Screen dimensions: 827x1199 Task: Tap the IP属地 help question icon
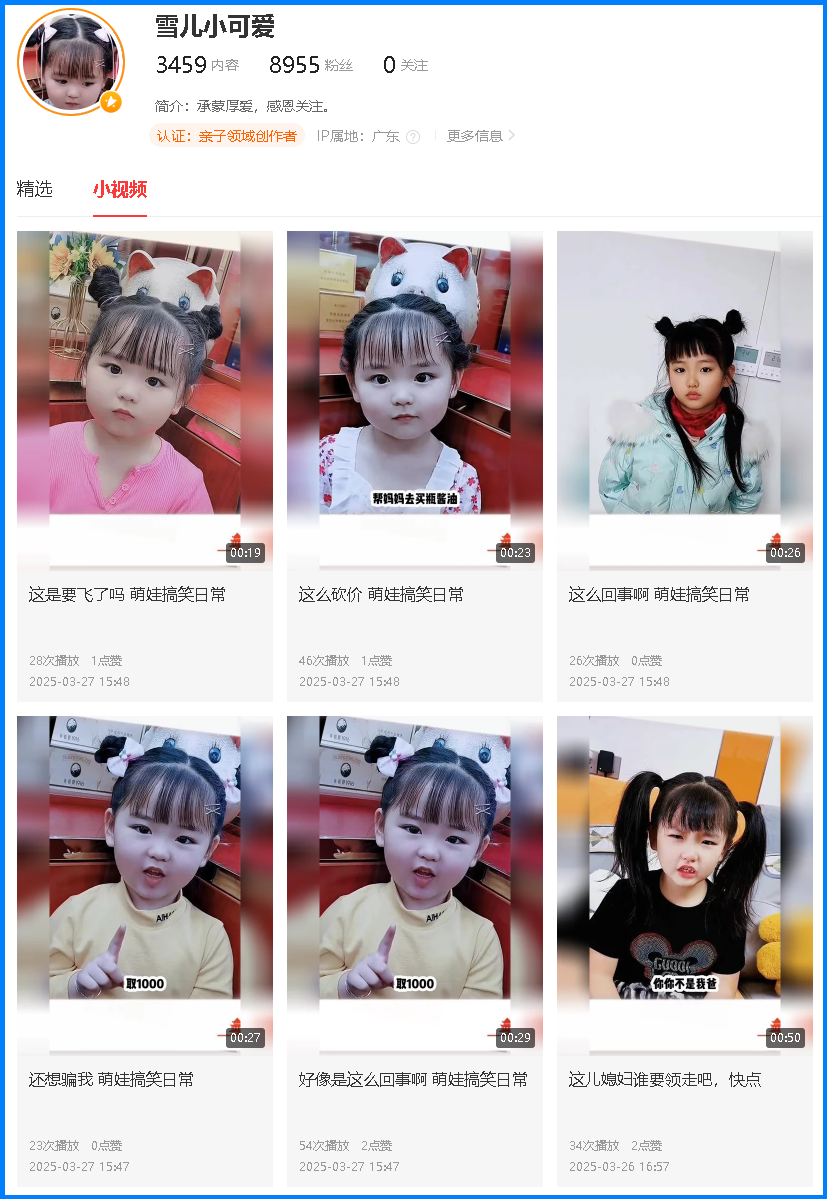point(413,137)
